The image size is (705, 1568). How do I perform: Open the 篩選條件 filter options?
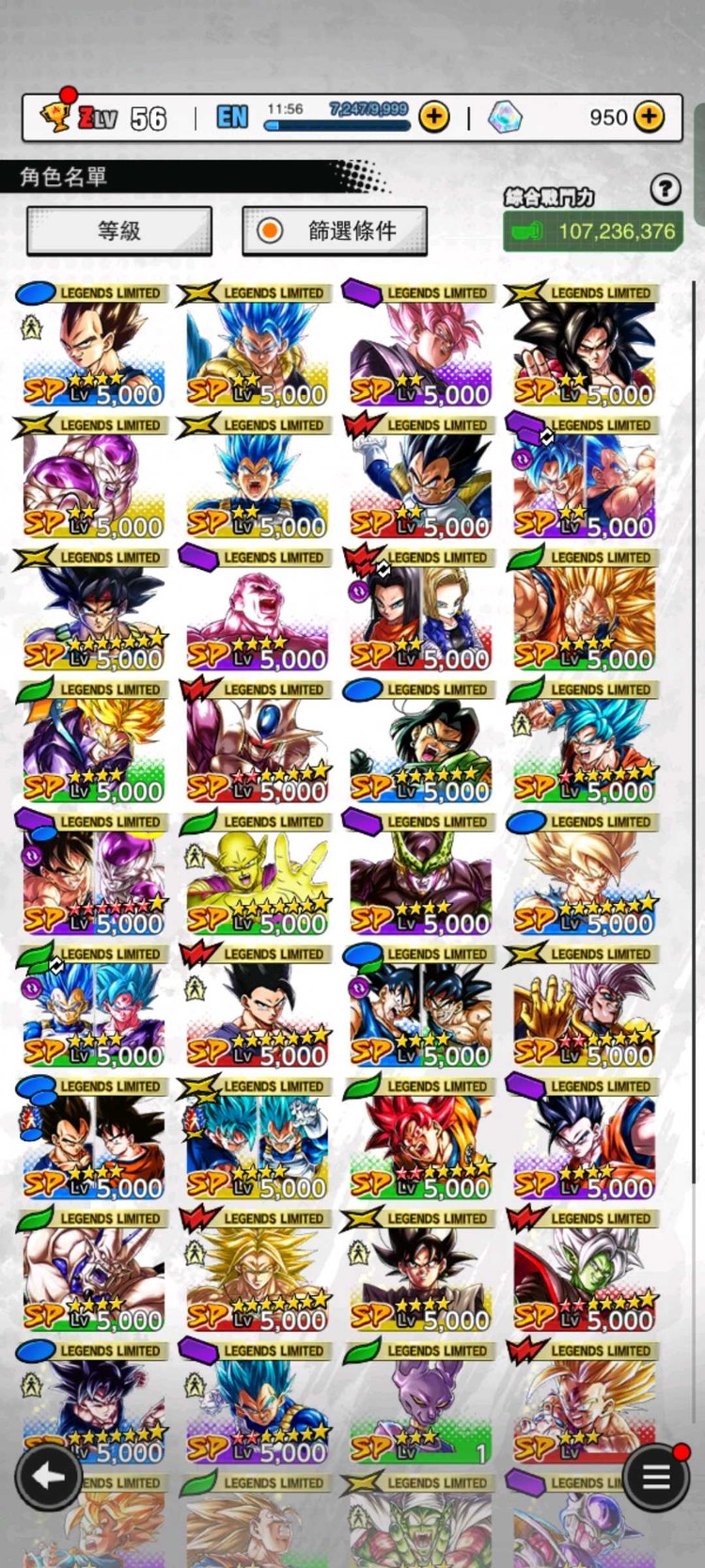(335, 230)
